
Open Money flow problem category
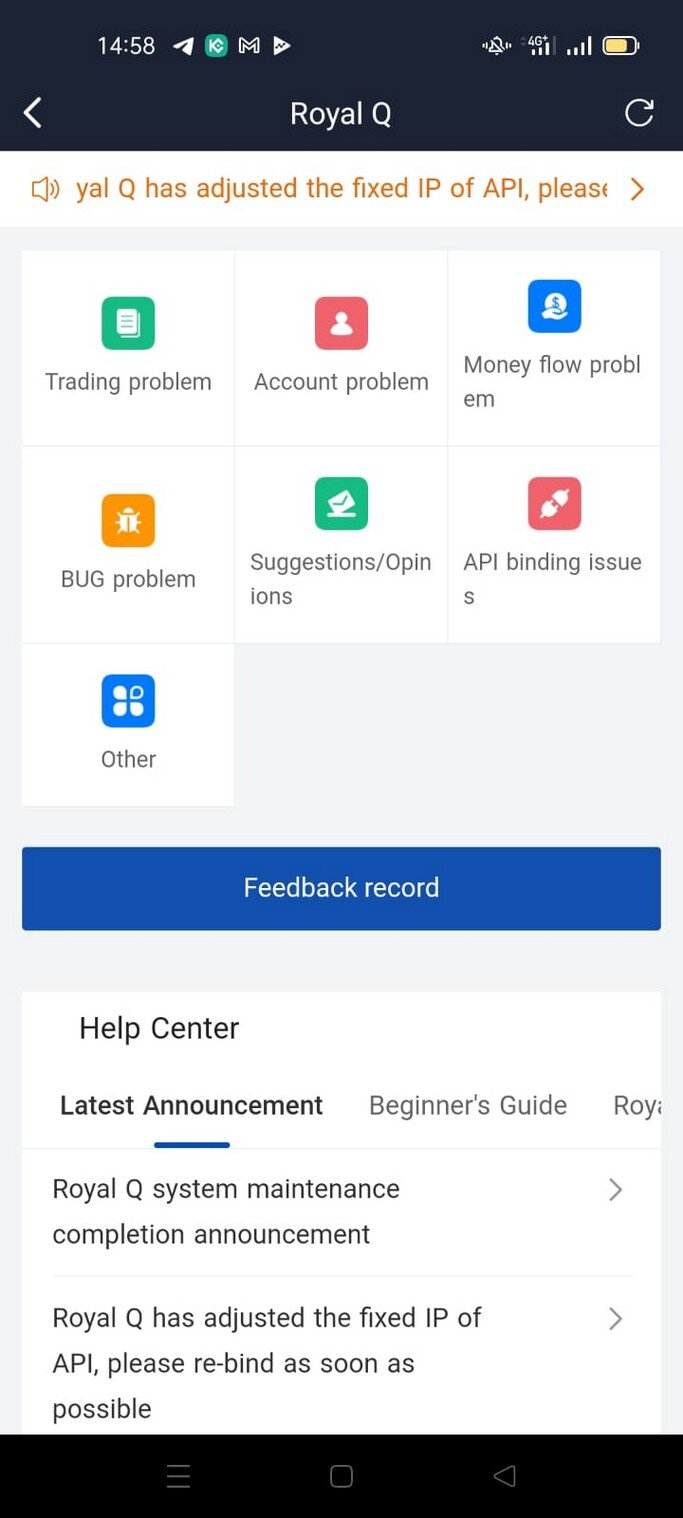tap(554, 348)
